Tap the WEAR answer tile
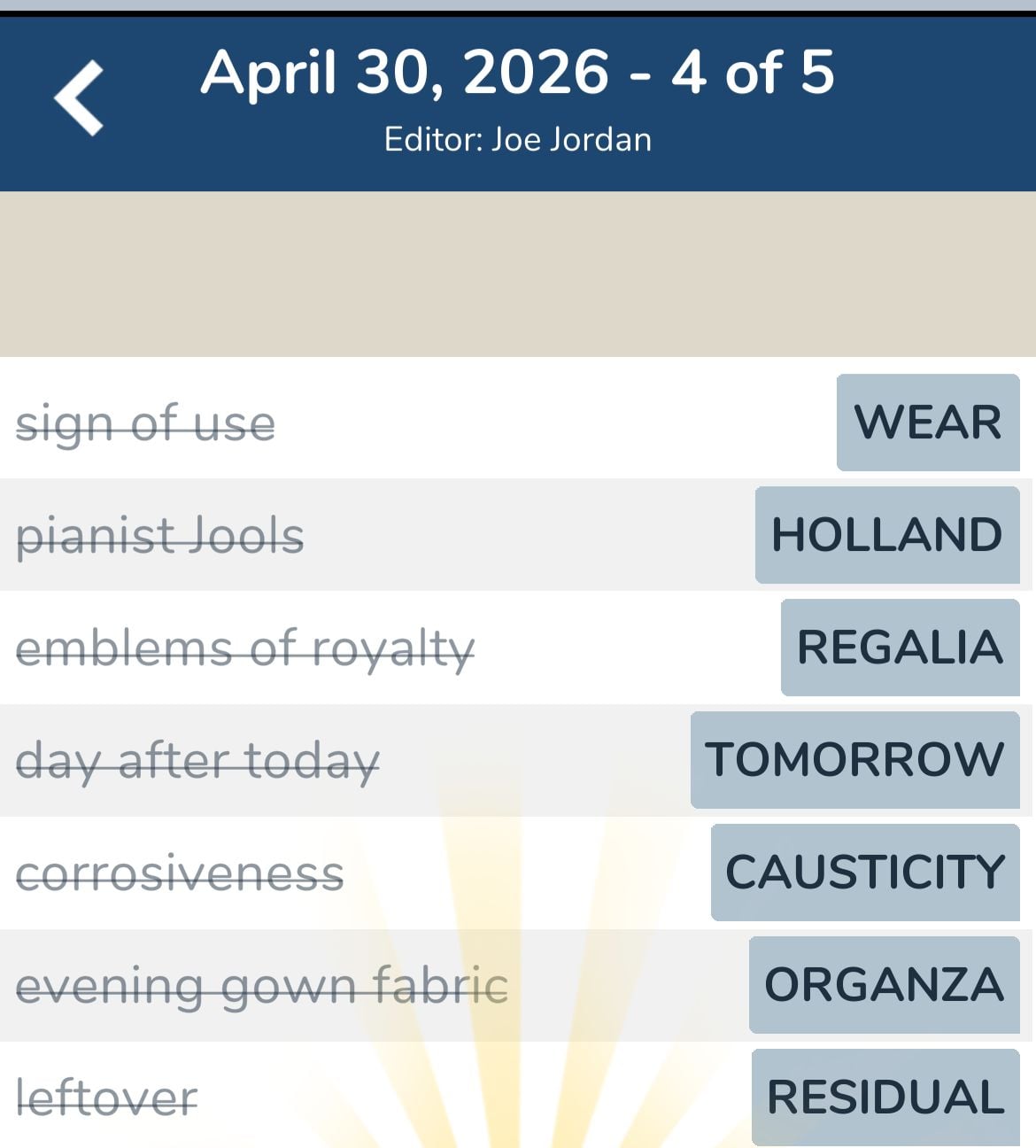 927,422
